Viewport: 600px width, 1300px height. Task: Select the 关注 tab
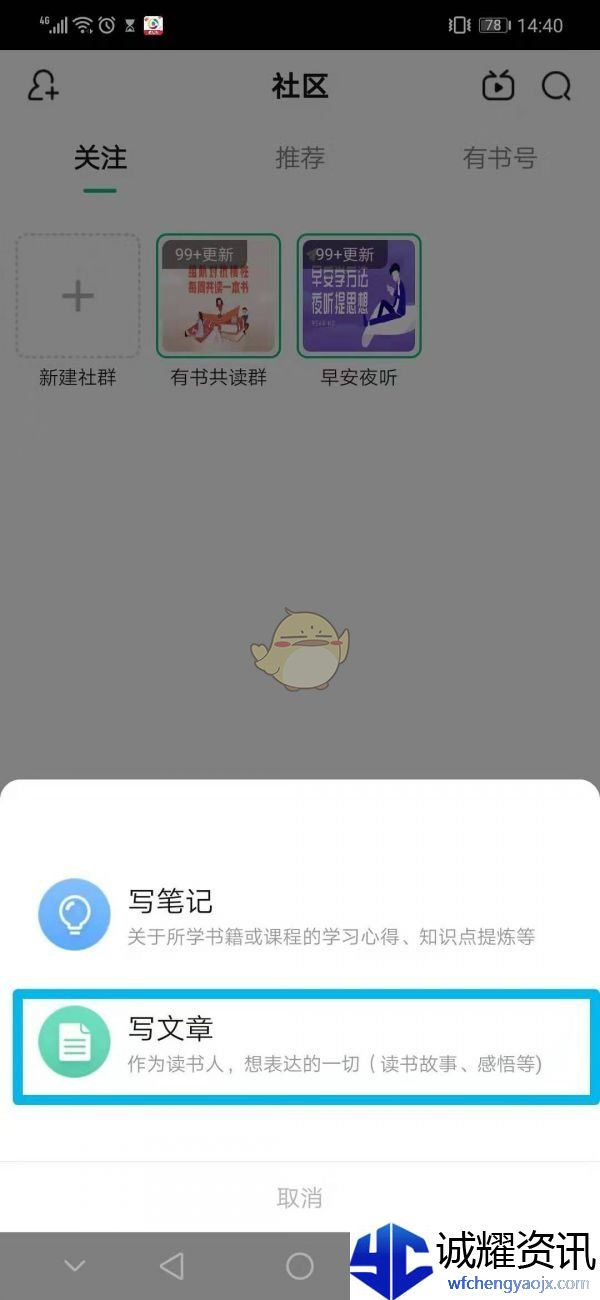tap(100, 158)
